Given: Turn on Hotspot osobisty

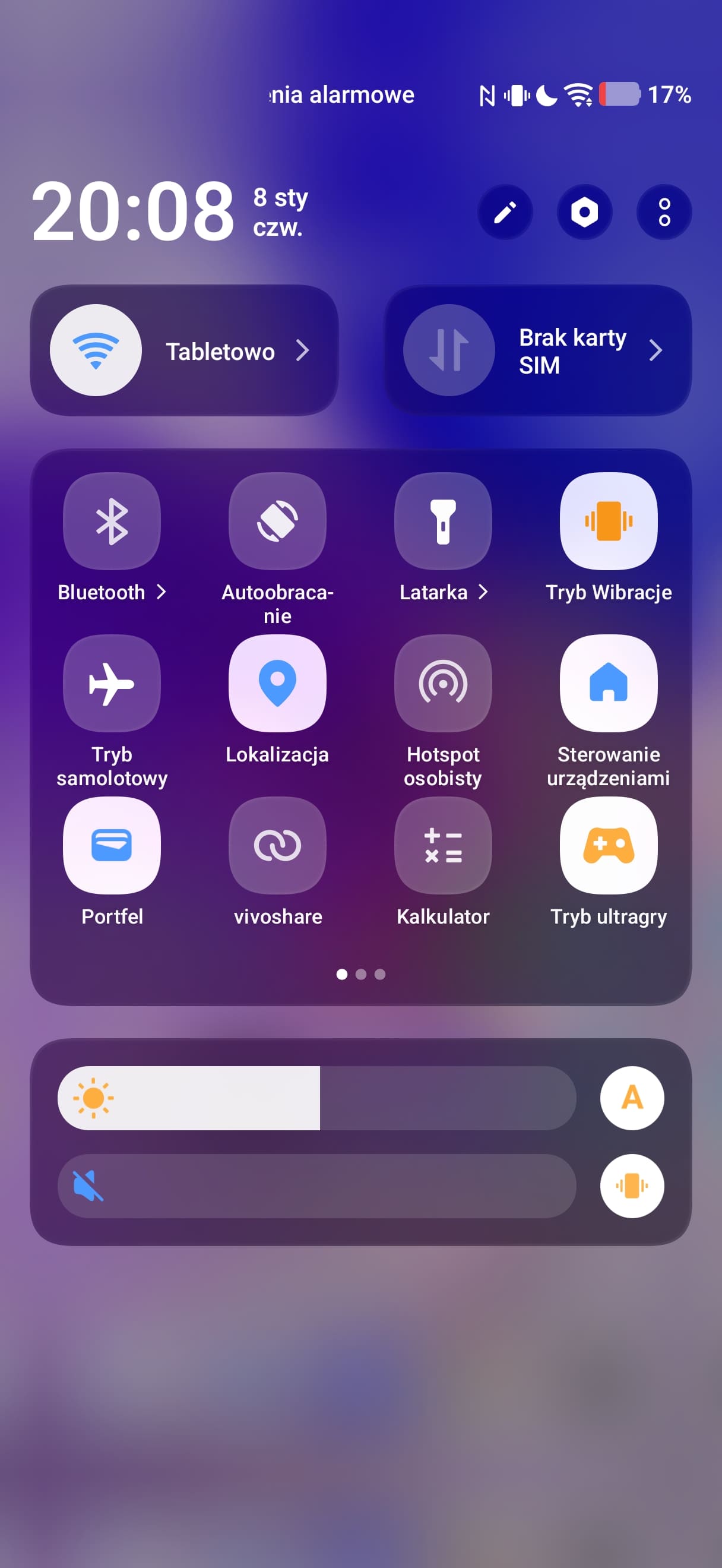Looking at the screenshot, I should click(x=443, y=683).
